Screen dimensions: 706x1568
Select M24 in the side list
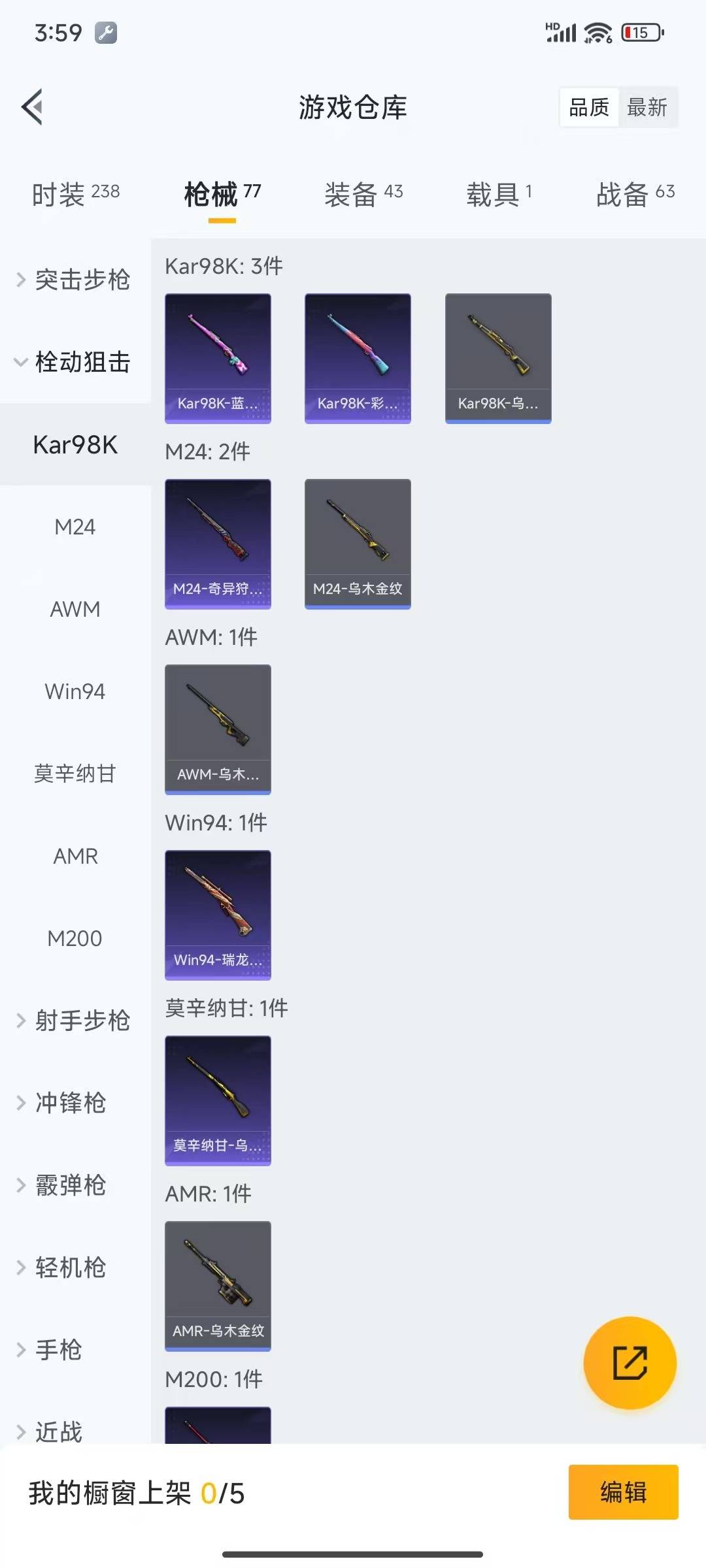75,527
